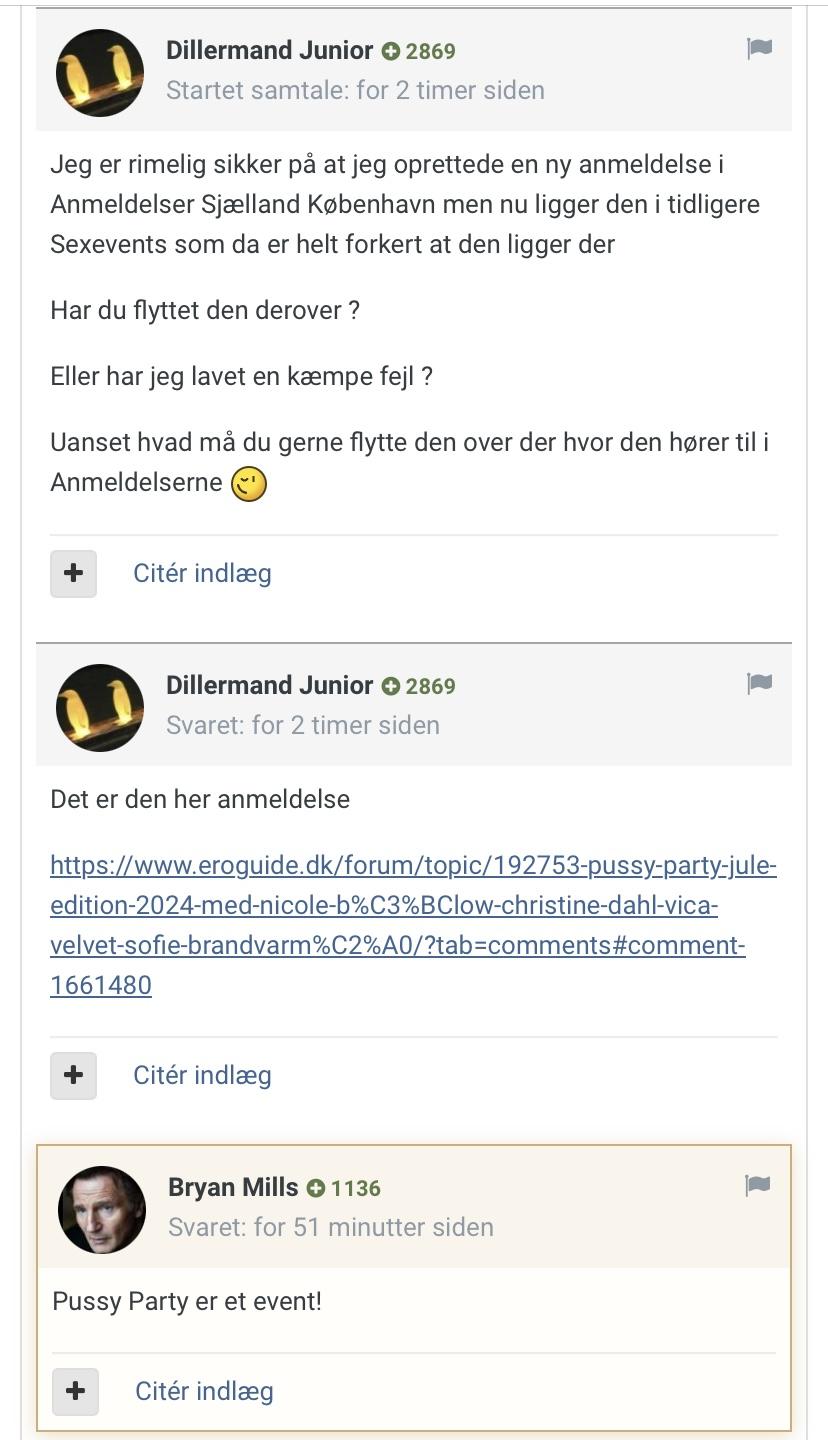Image resolution: width=828 pixels, height=1440 pixels.
Task: Report Dillermand Junior's conversation-starting post with the flag
Action: click(759, 49)
